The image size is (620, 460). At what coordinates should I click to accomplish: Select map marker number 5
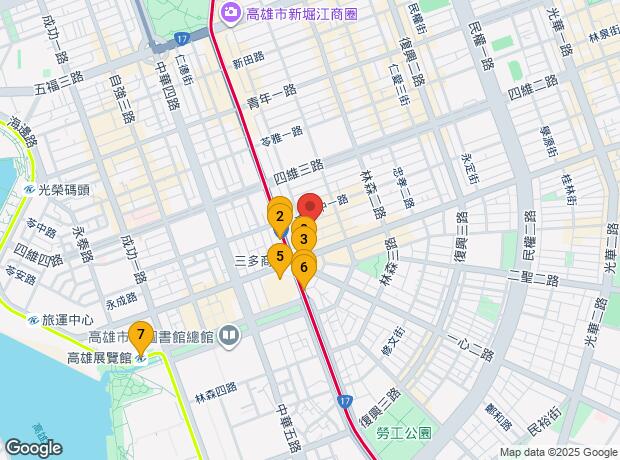click(x=279, y=257)
